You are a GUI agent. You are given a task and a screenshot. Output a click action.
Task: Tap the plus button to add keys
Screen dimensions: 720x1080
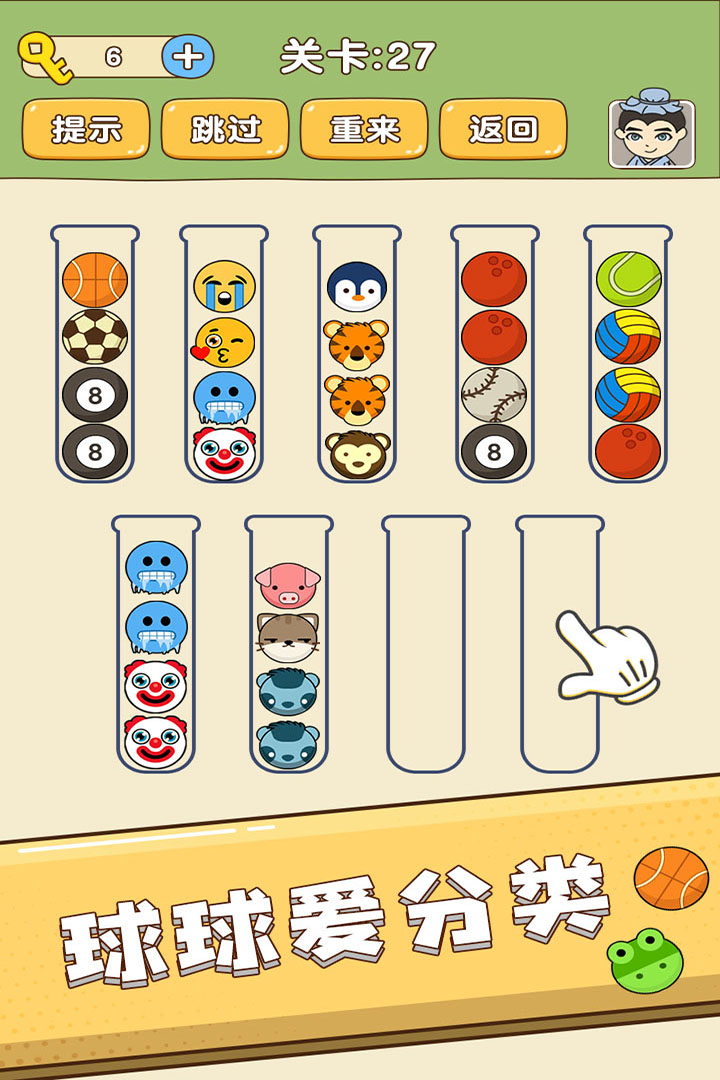[187, 57]
